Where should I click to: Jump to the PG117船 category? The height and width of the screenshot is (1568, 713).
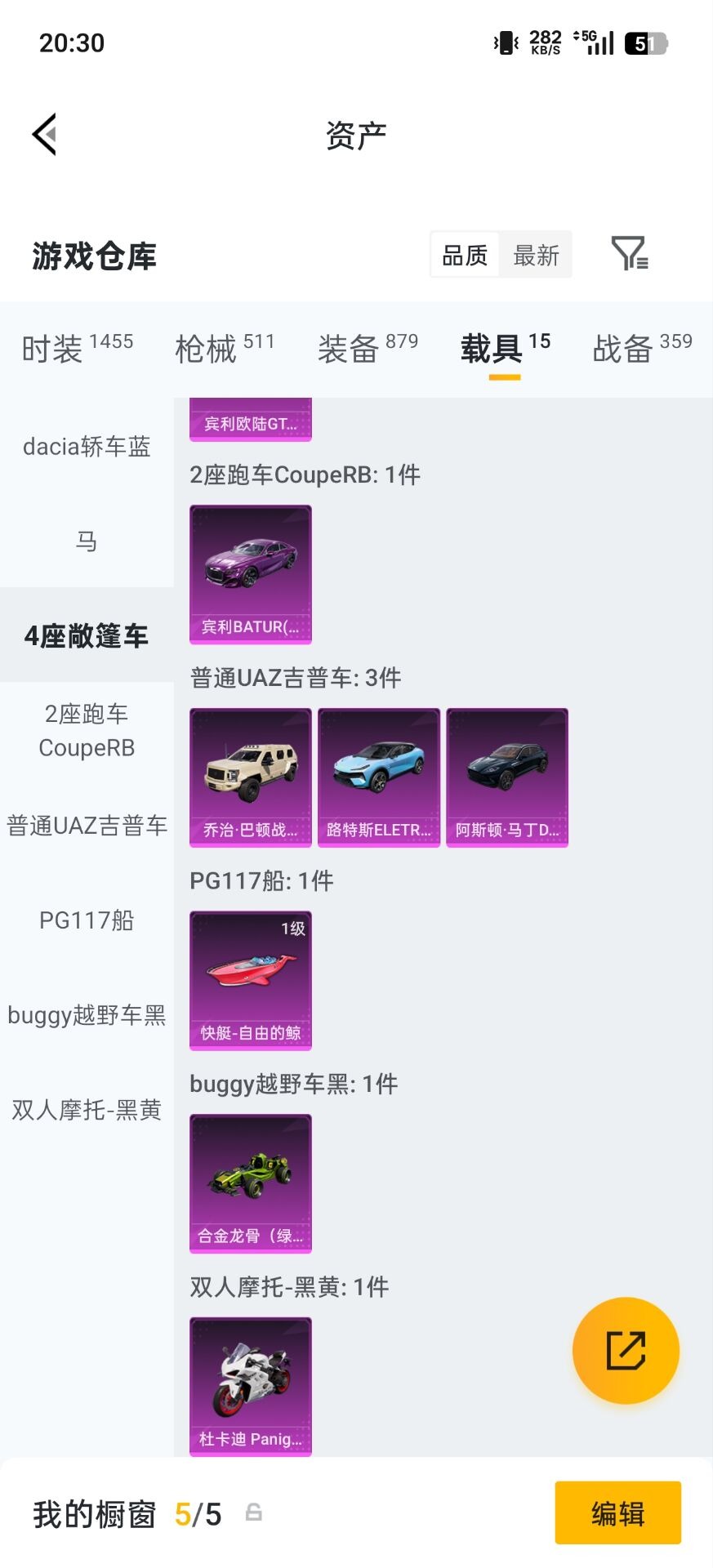pyautogui.click(x=87, y=920)
